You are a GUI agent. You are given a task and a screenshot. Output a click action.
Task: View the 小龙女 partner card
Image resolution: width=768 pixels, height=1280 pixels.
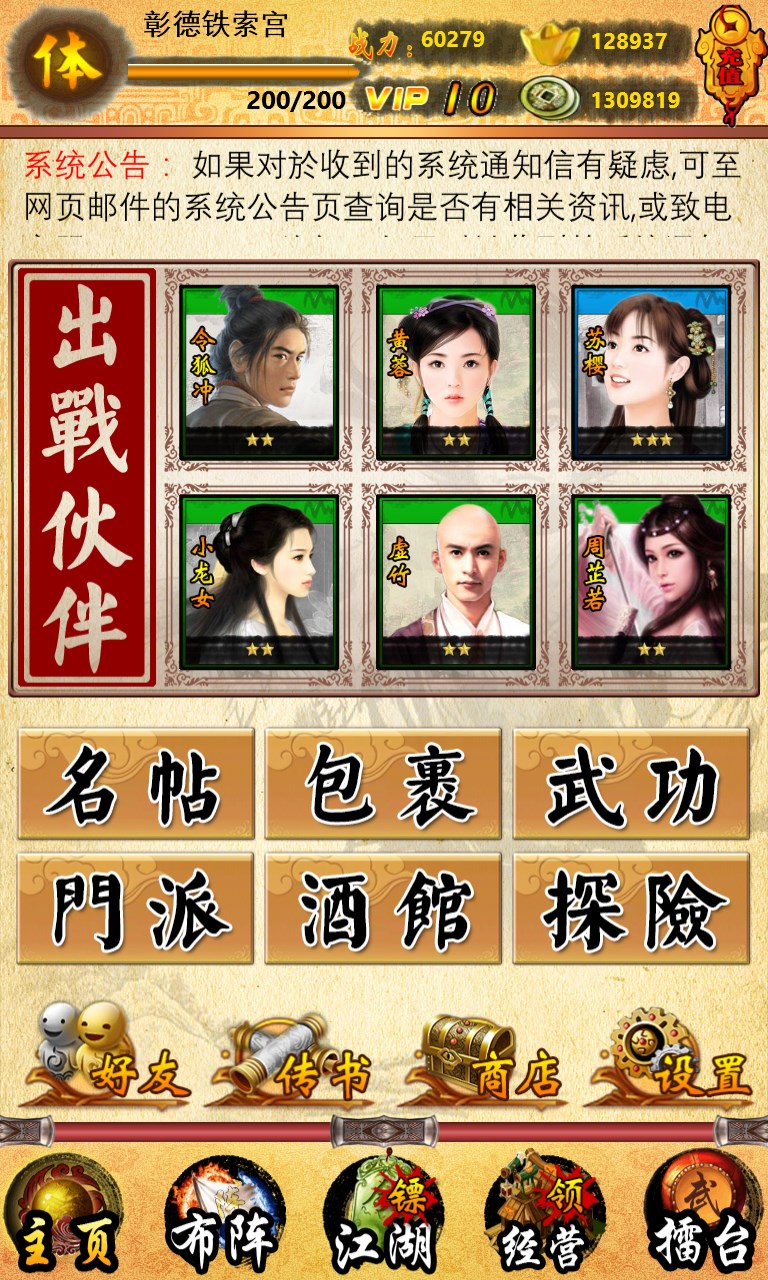click(x=259, y=582)
